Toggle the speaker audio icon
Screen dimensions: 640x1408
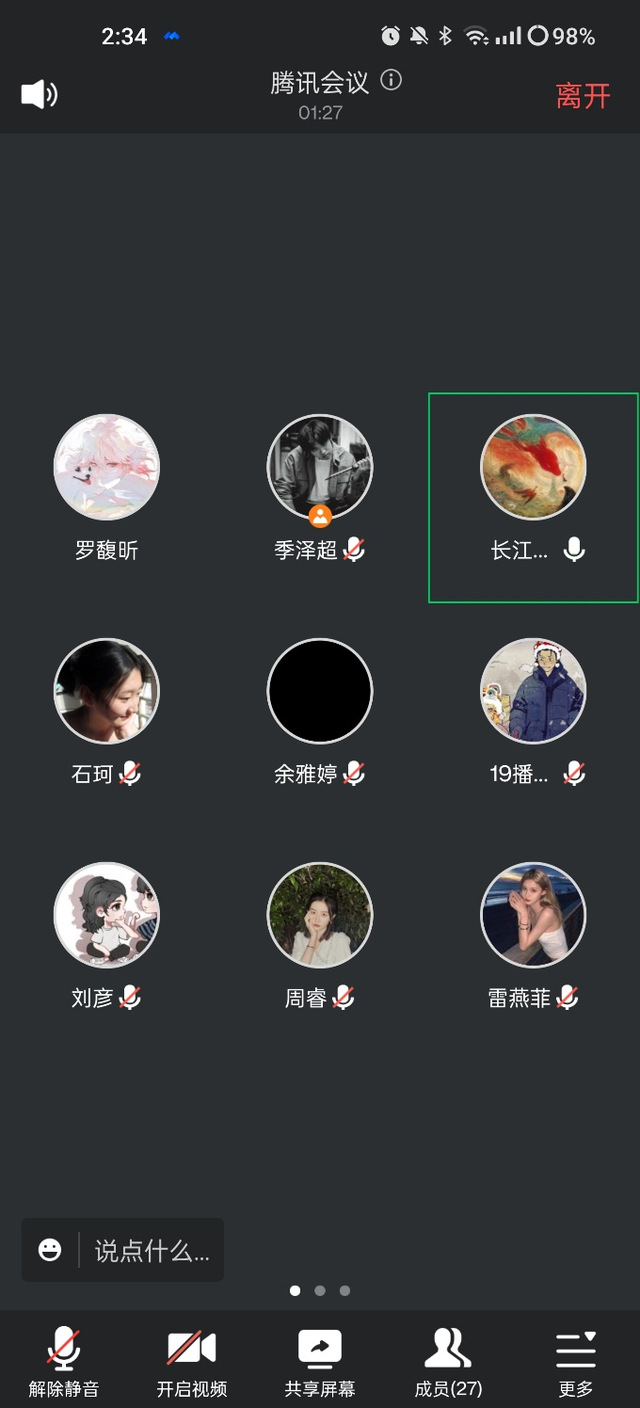click(x=39, y=95)
